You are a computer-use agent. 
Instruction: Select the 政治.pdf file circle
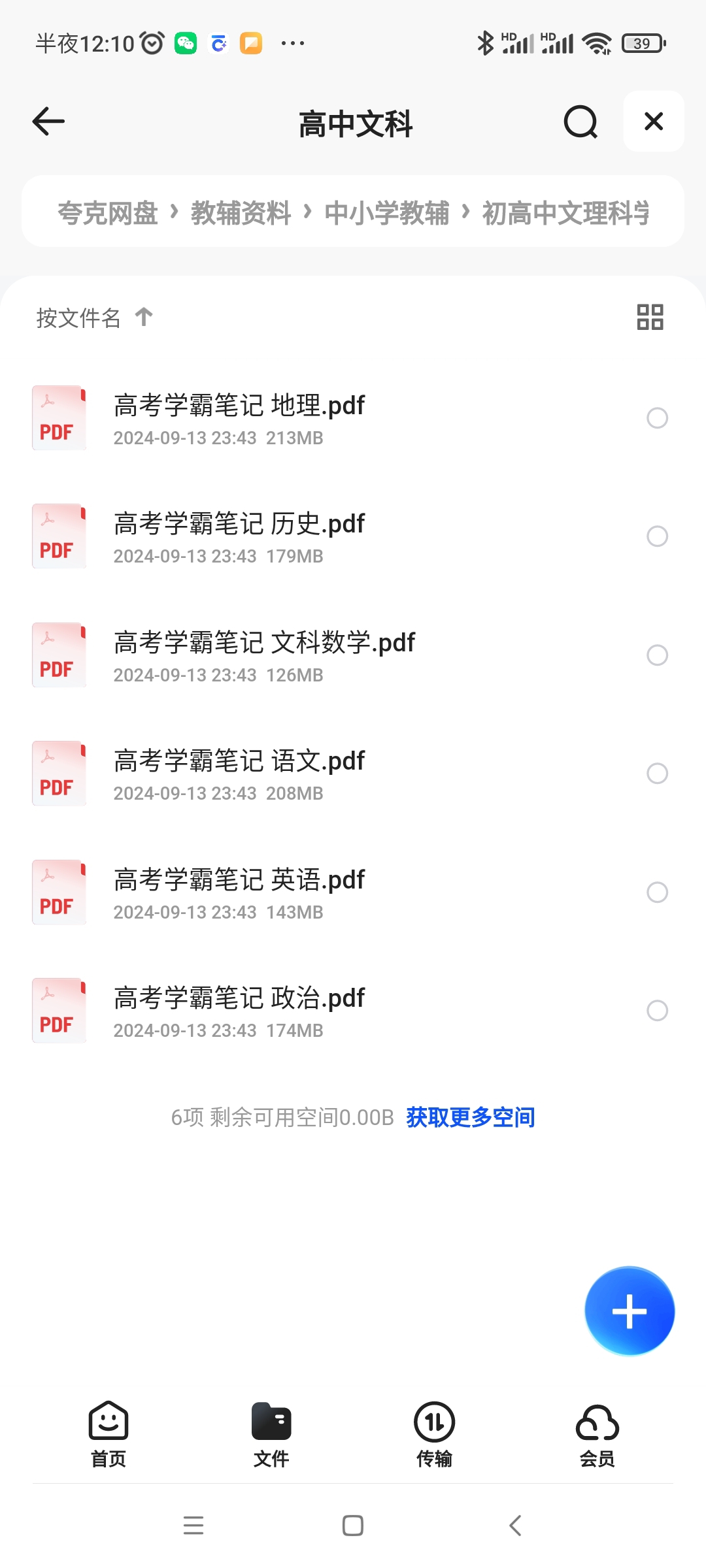coord(657,1011)
